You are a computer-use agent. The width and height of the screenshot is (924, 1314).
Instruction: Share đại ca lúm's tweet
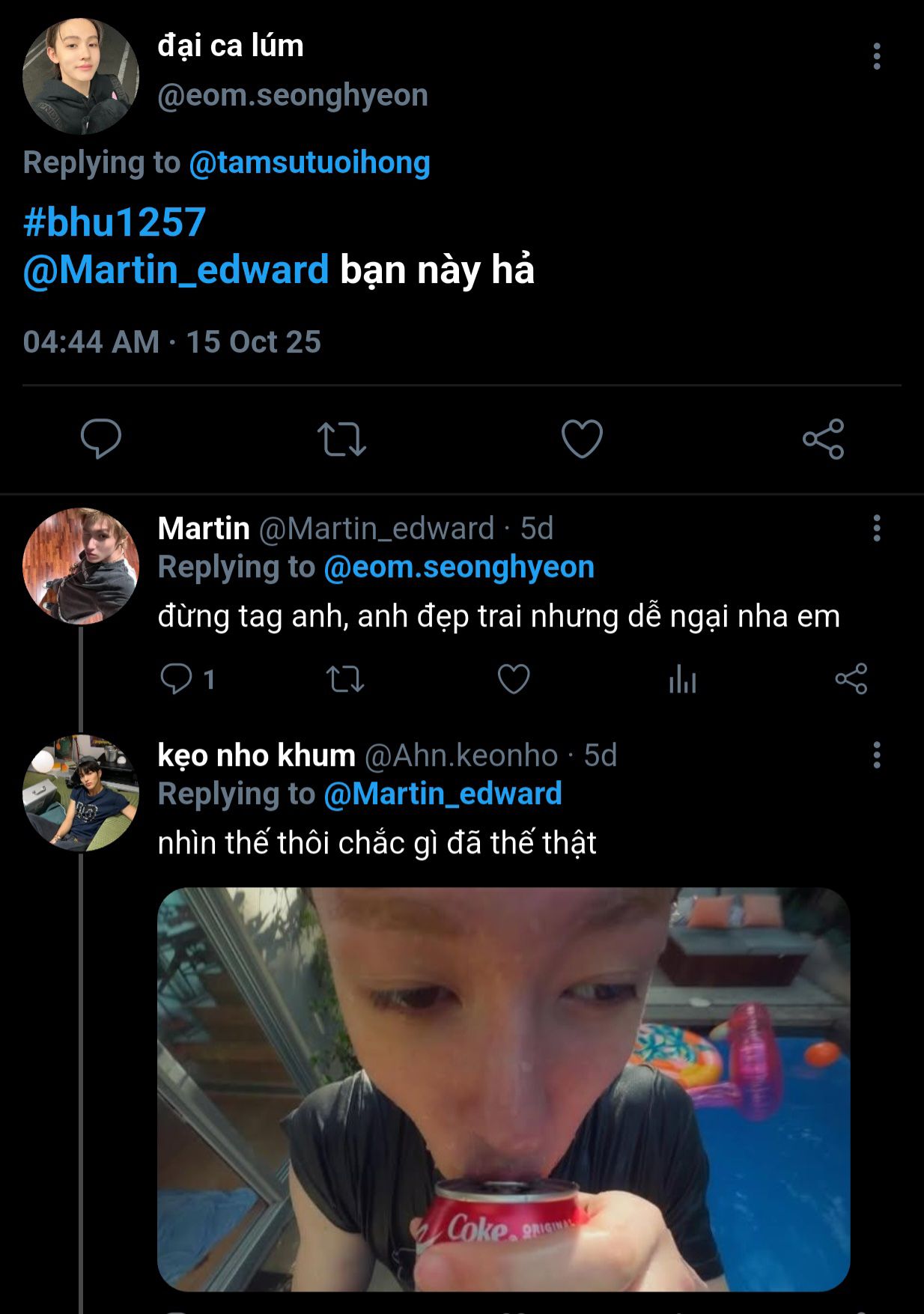click(x=823, y=439)
